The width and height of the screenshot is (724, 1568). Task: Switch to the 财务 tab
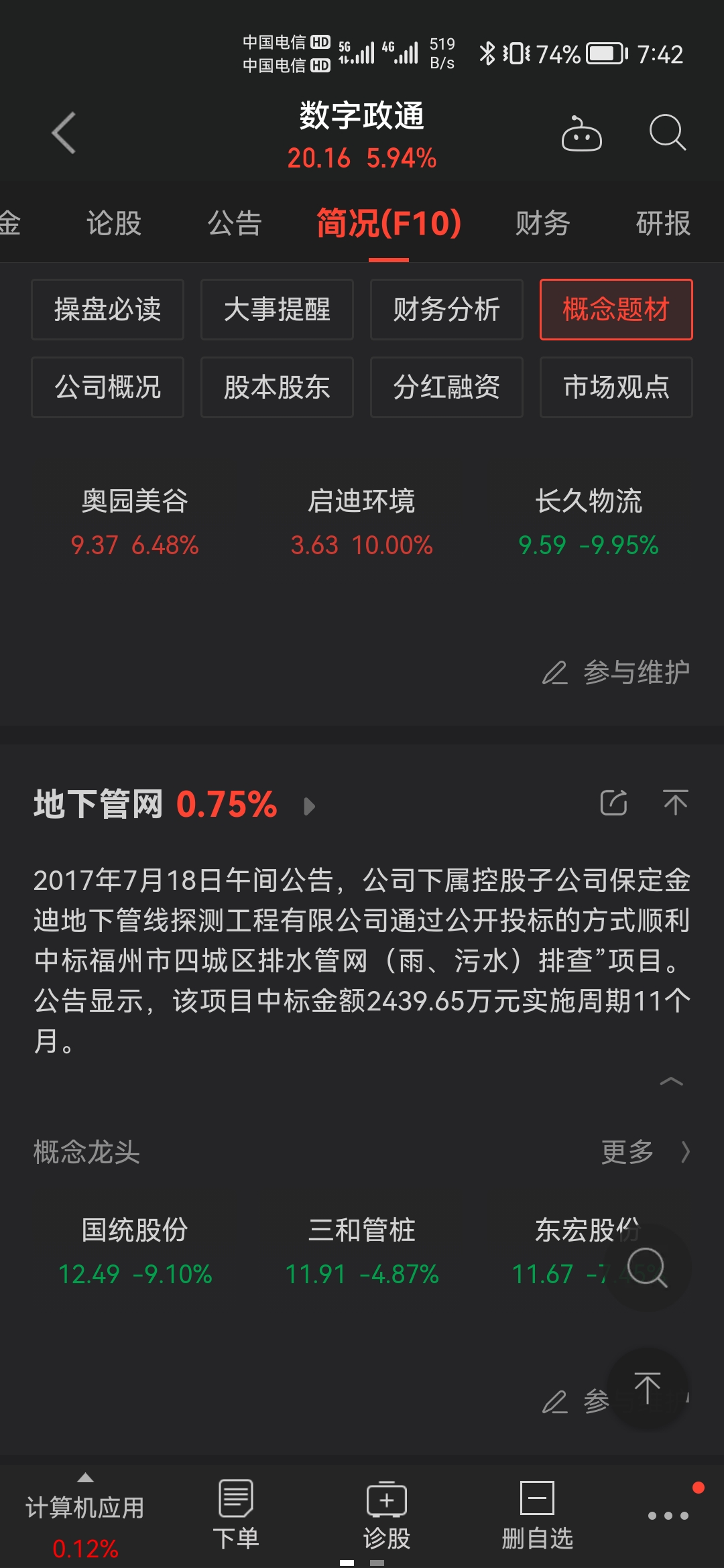click(543, 223)
